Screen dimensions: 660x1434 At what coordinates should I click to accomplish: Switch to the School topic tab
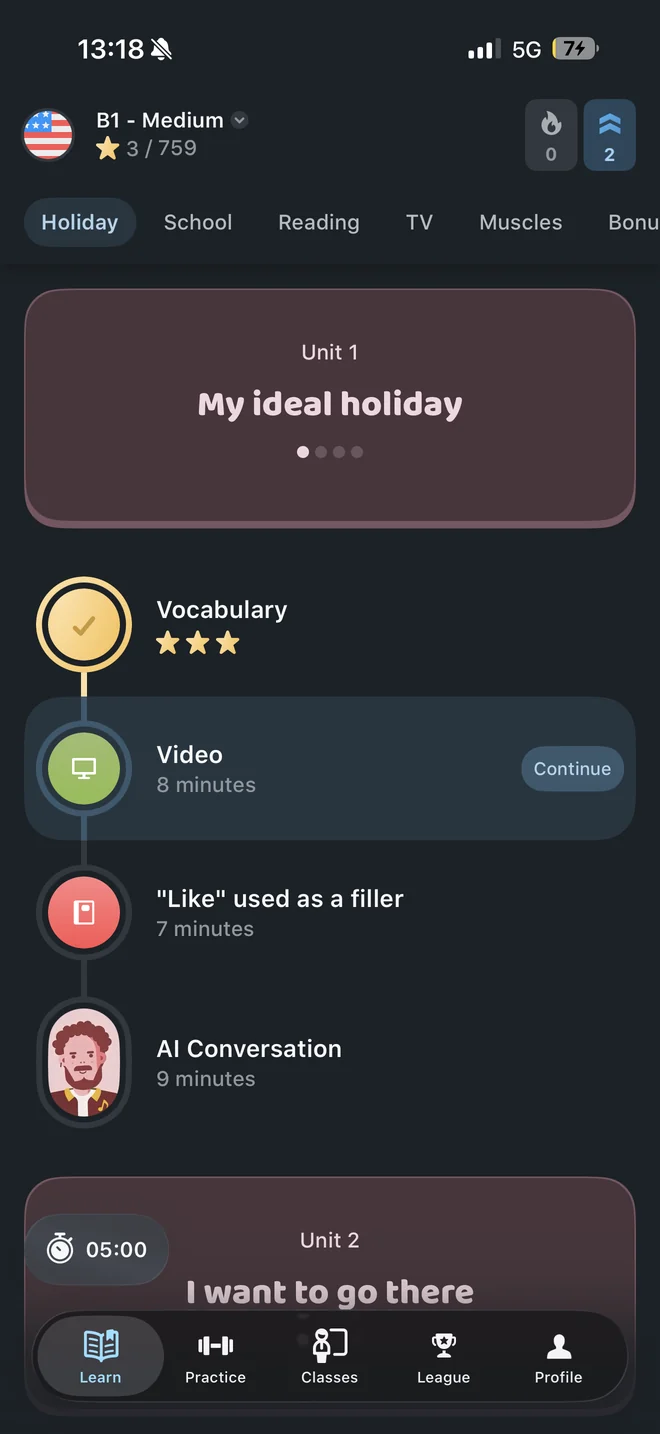[x=198, y=222]
